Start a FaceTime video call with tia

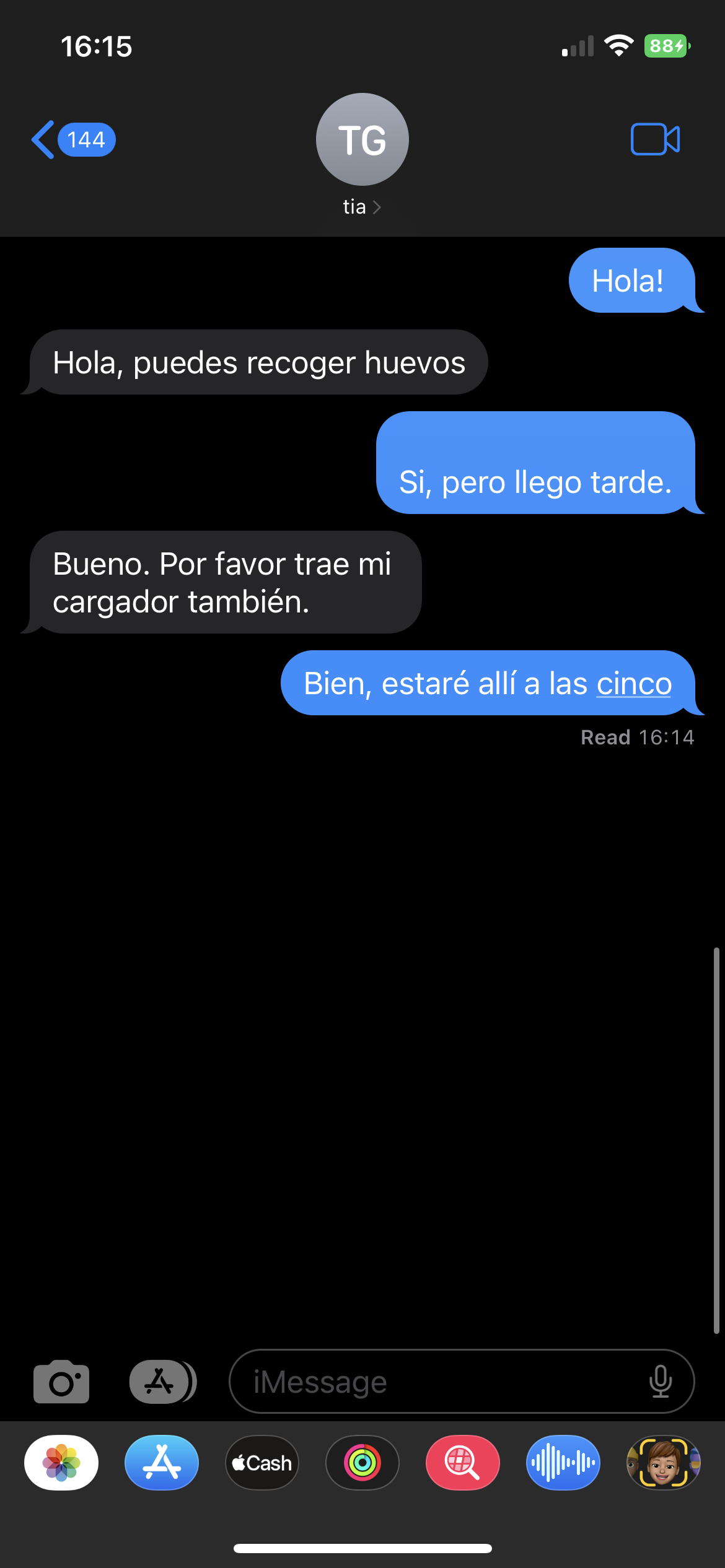pos(654,139)
